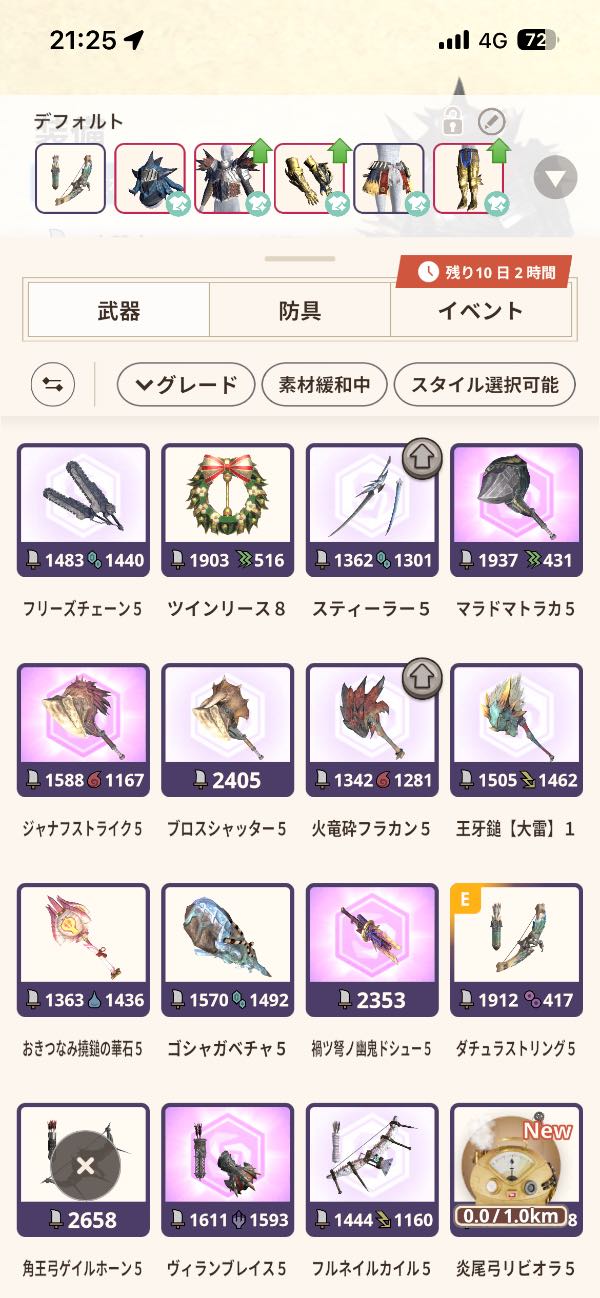Tap the edit pencil icon for the loadout
The image size is (600, 1298).
[491, 123]
